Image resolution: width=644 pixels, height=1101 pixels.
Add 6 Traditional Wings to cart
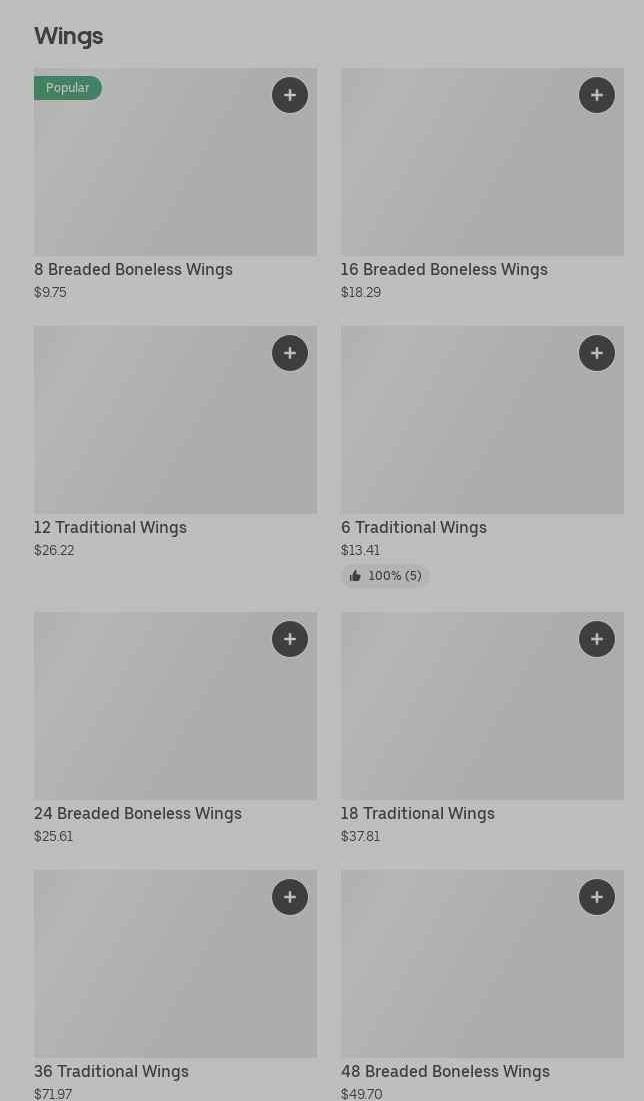[596, 352]
